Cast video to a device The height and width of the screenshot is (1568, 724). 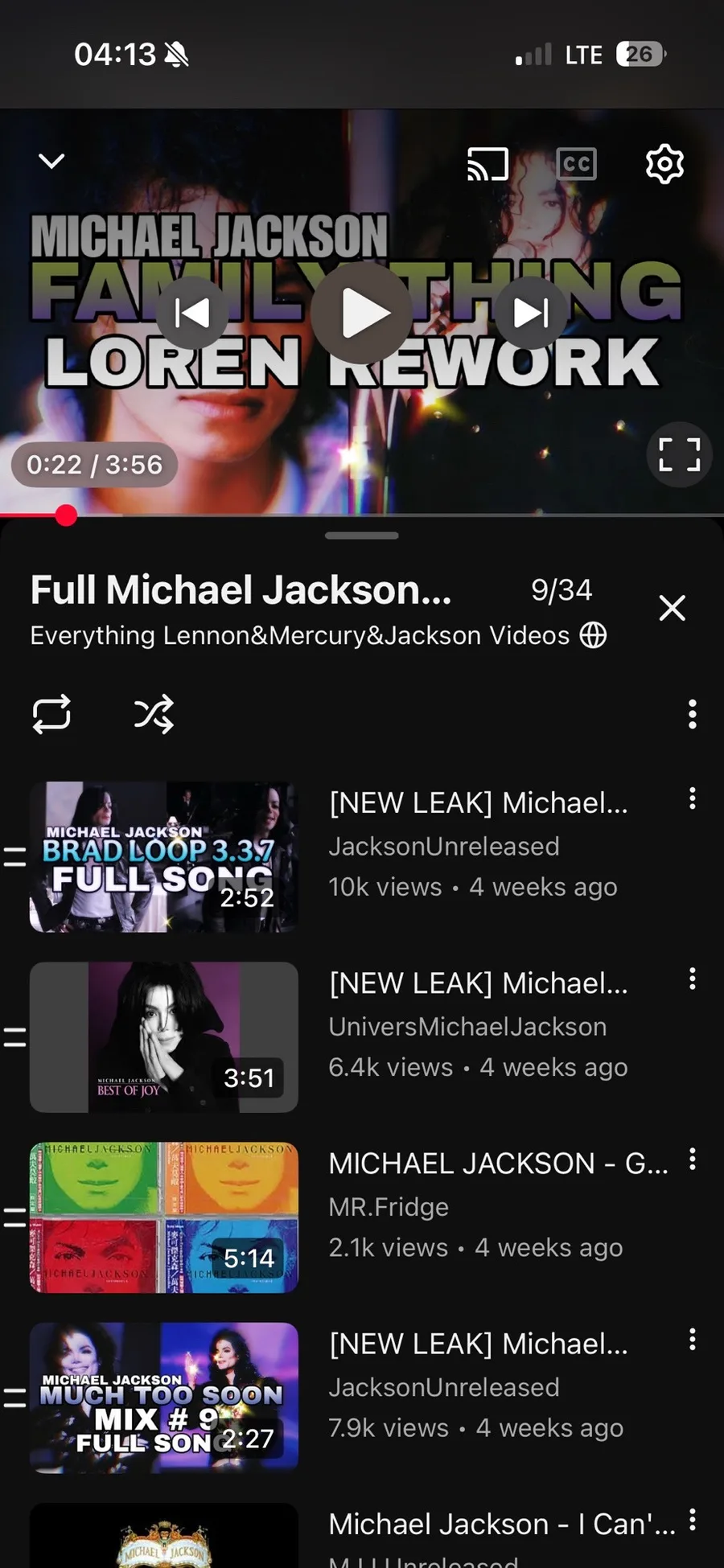point(487,164)
